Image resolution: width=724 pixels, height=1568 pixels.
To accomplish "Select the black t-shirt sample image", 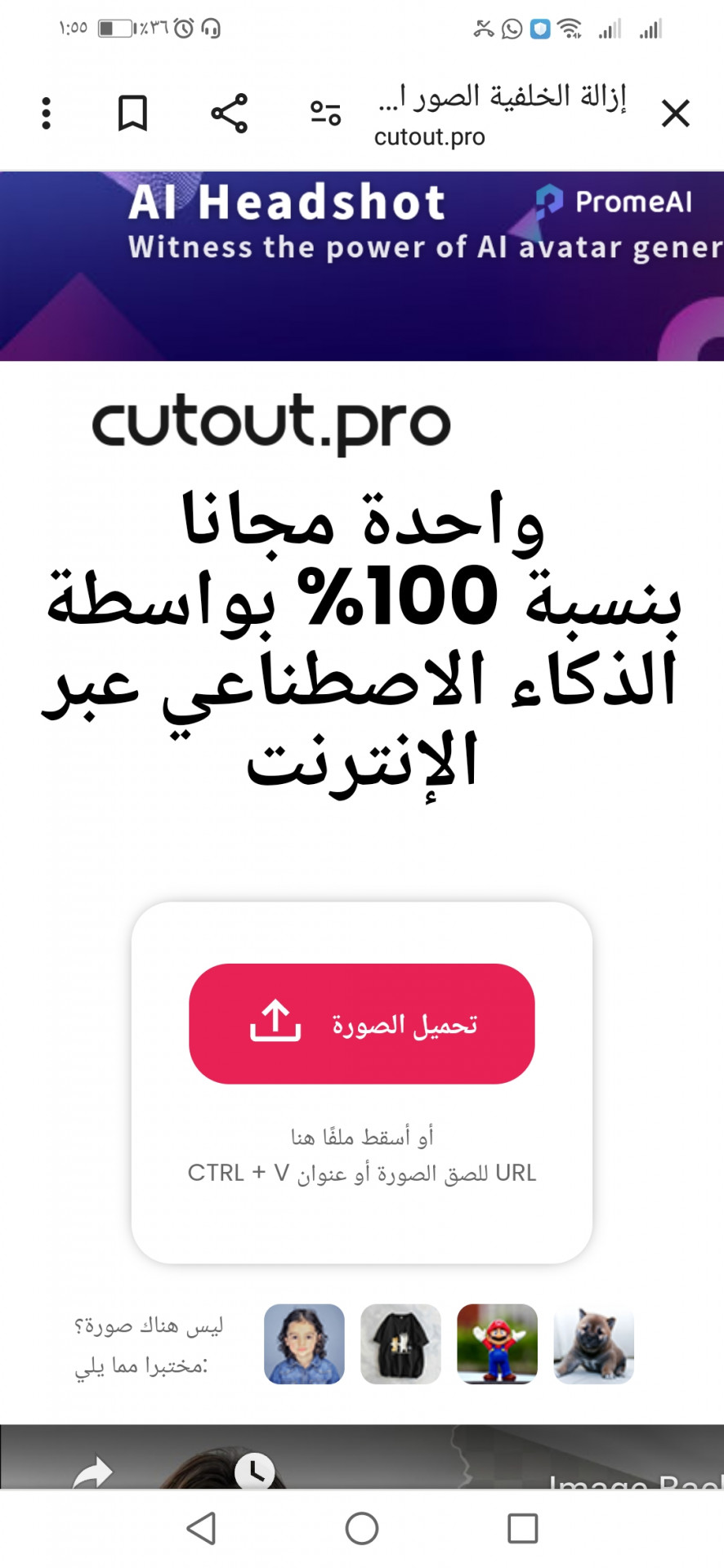I will (400, 1343).
